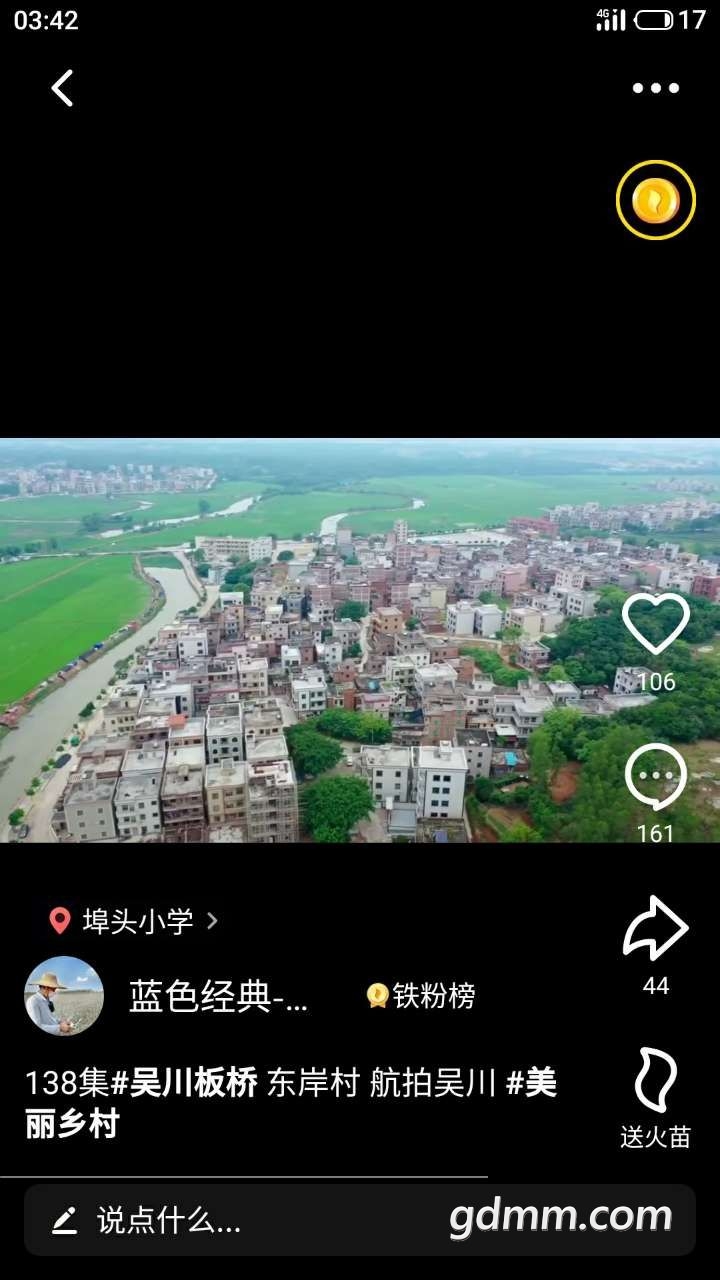Go back using the top arrow
The height and width of the screenshot is (1280, 720).
coord(62,88)
